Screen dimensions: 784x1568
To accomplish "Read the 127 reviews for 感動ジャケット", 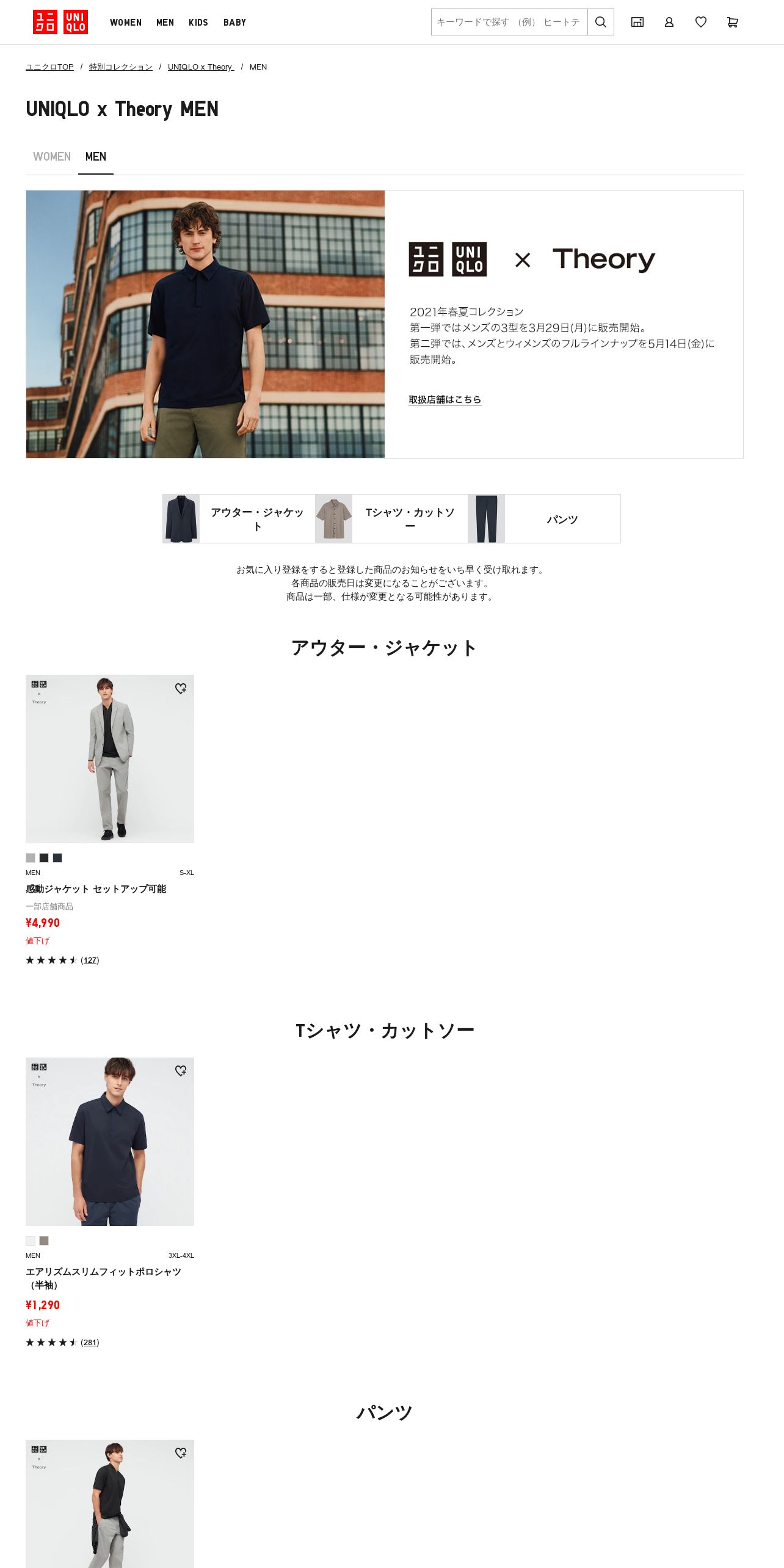I will pos(90,960).
